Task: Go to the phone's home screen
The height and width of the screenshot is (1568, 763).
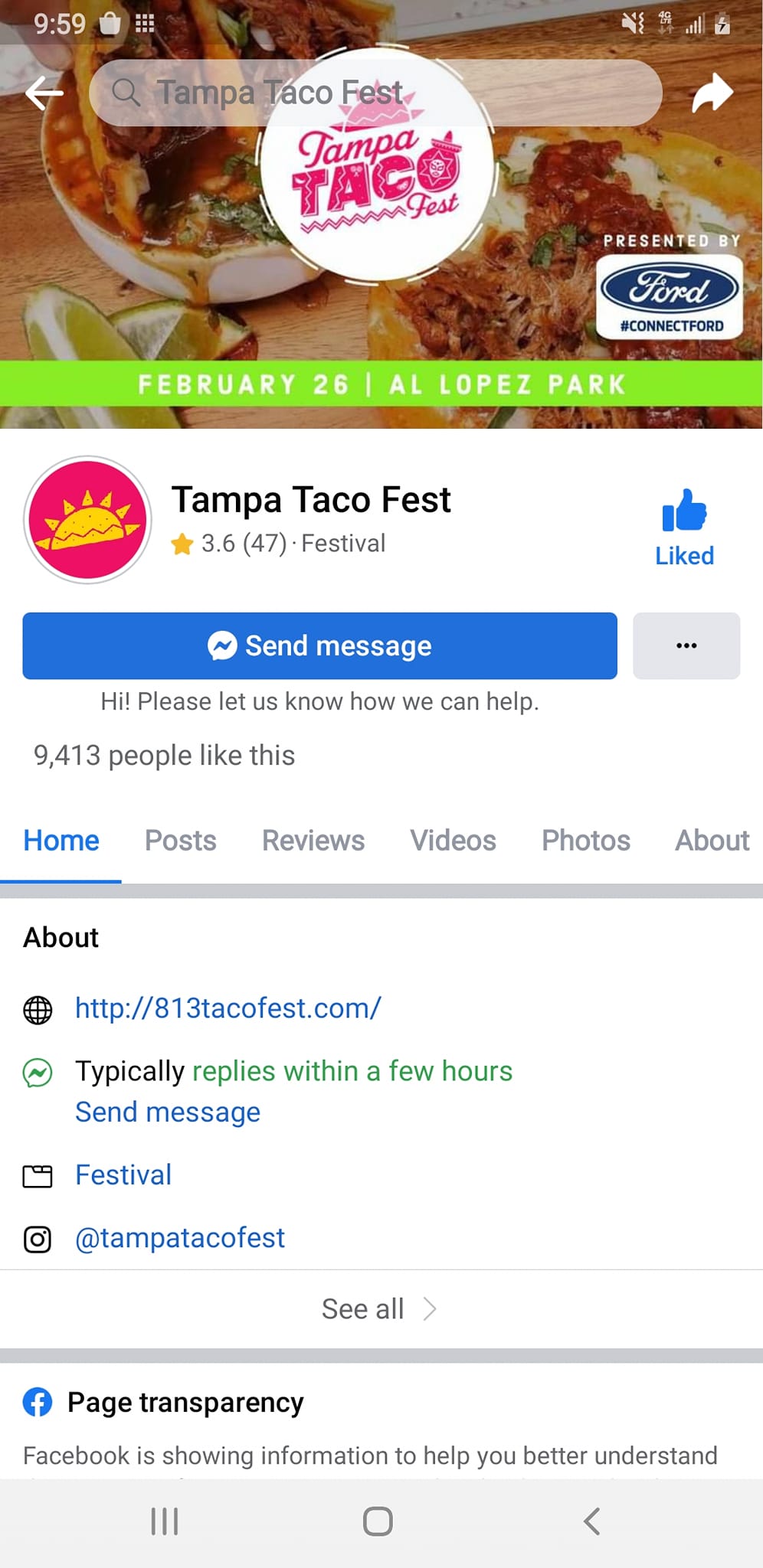Action: click(x=378, y=1521)
